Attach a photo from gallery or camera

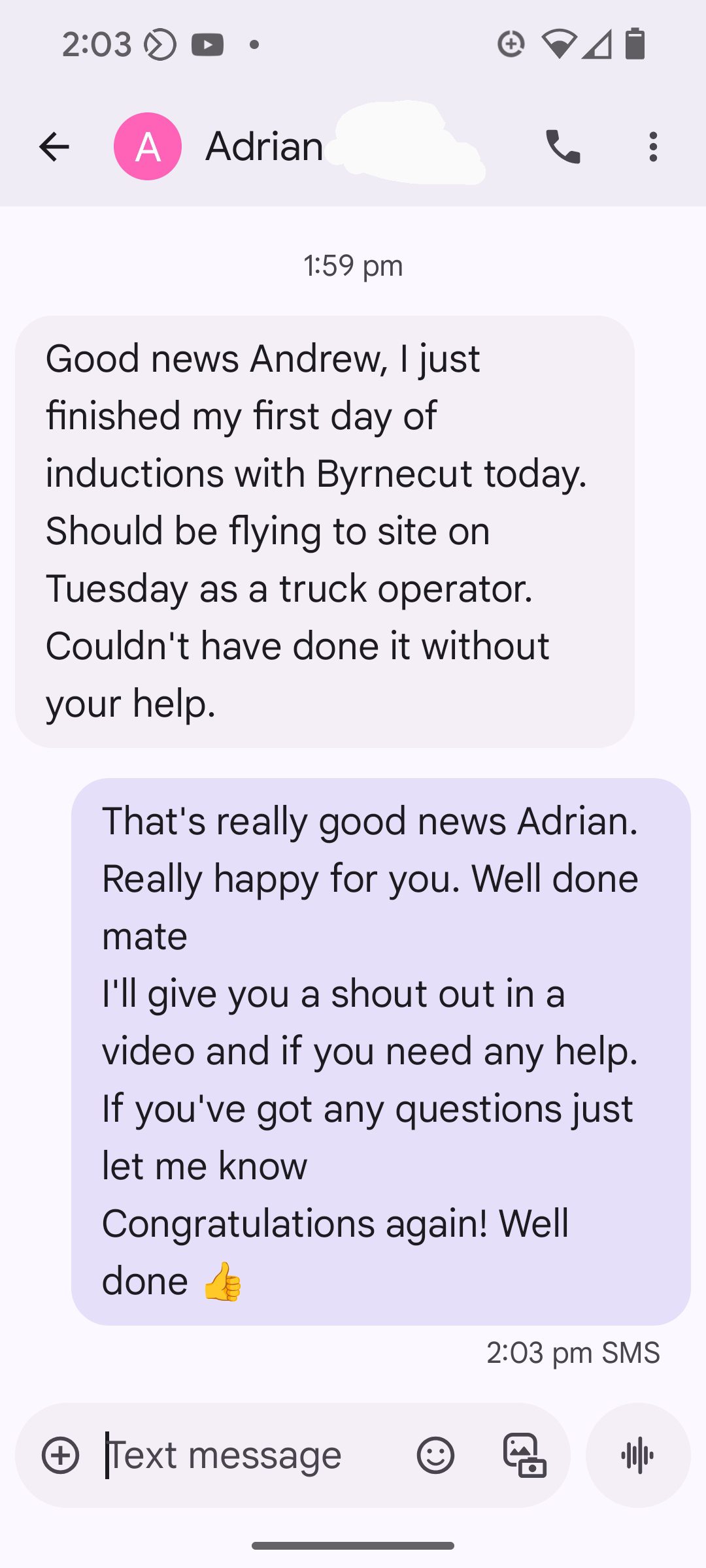coord(524,1455)
